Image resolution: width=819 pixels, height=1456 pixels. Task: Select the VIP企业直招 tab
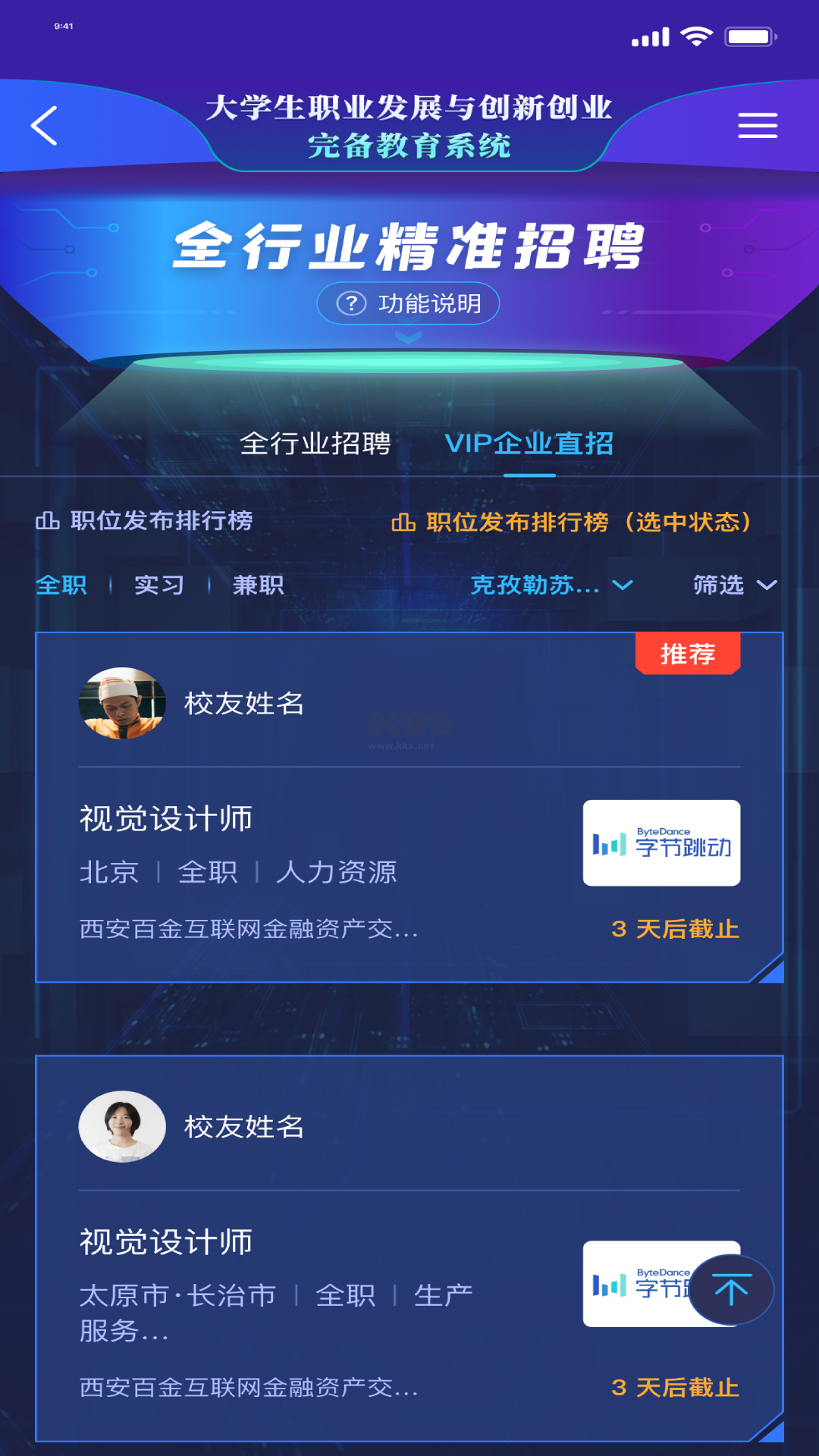(x=529, y=444)
